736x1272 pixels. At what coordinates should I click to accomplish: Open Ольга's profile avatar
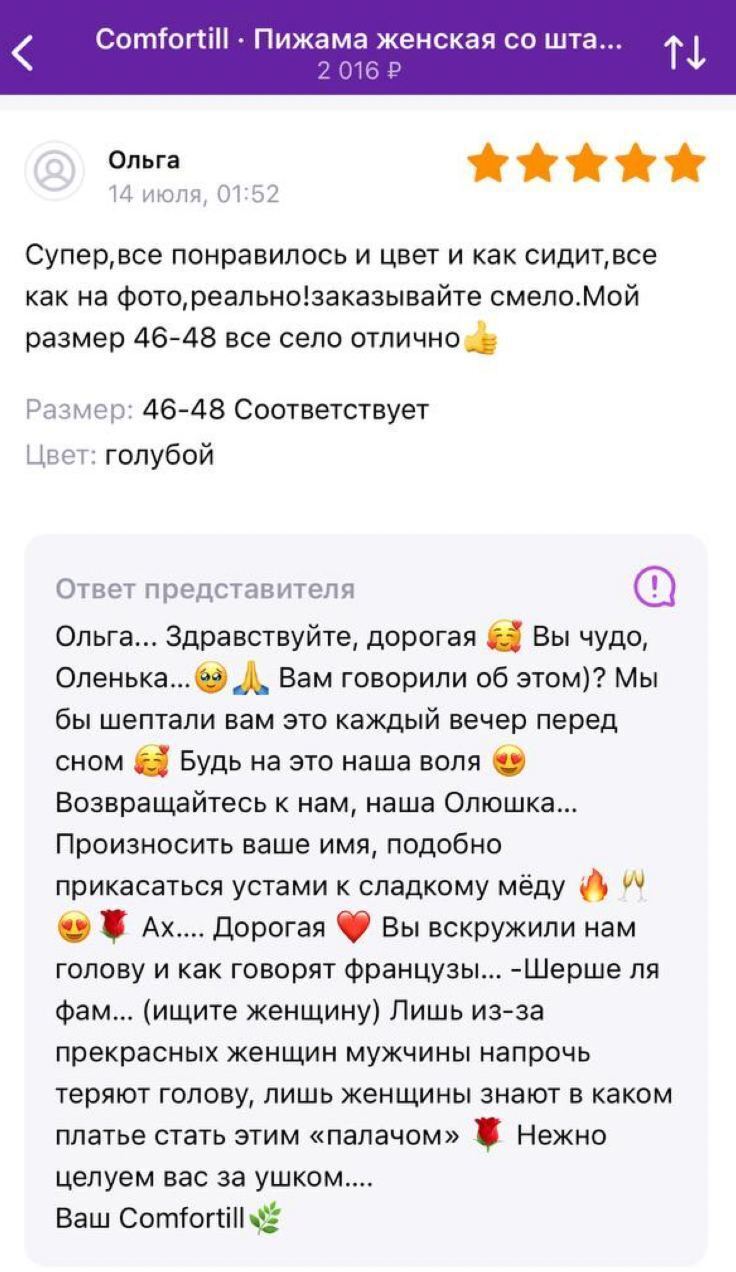pyautogui.click(x=54, y=171)
